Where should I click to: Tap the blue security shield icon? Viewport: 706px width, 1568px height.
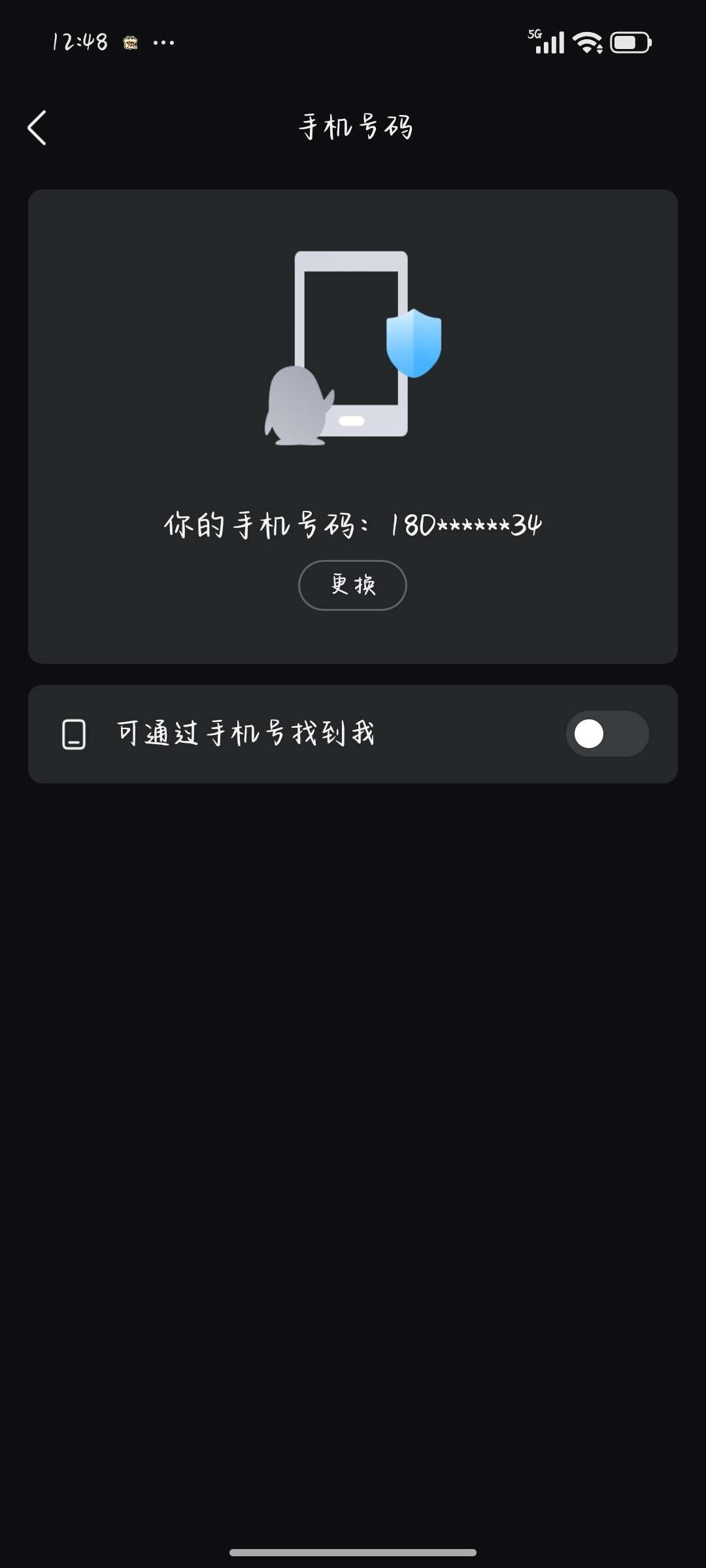(414, 340)
